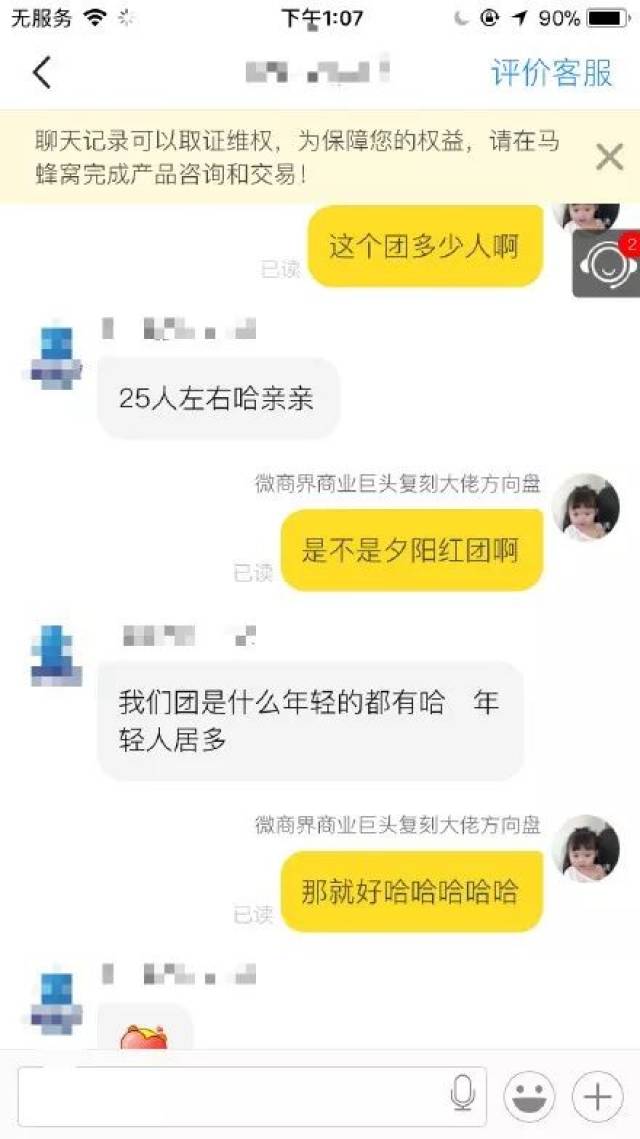Open the floating customer service headset icon
This screenshot has height=1139, width=640.
(x=607, y=264)
